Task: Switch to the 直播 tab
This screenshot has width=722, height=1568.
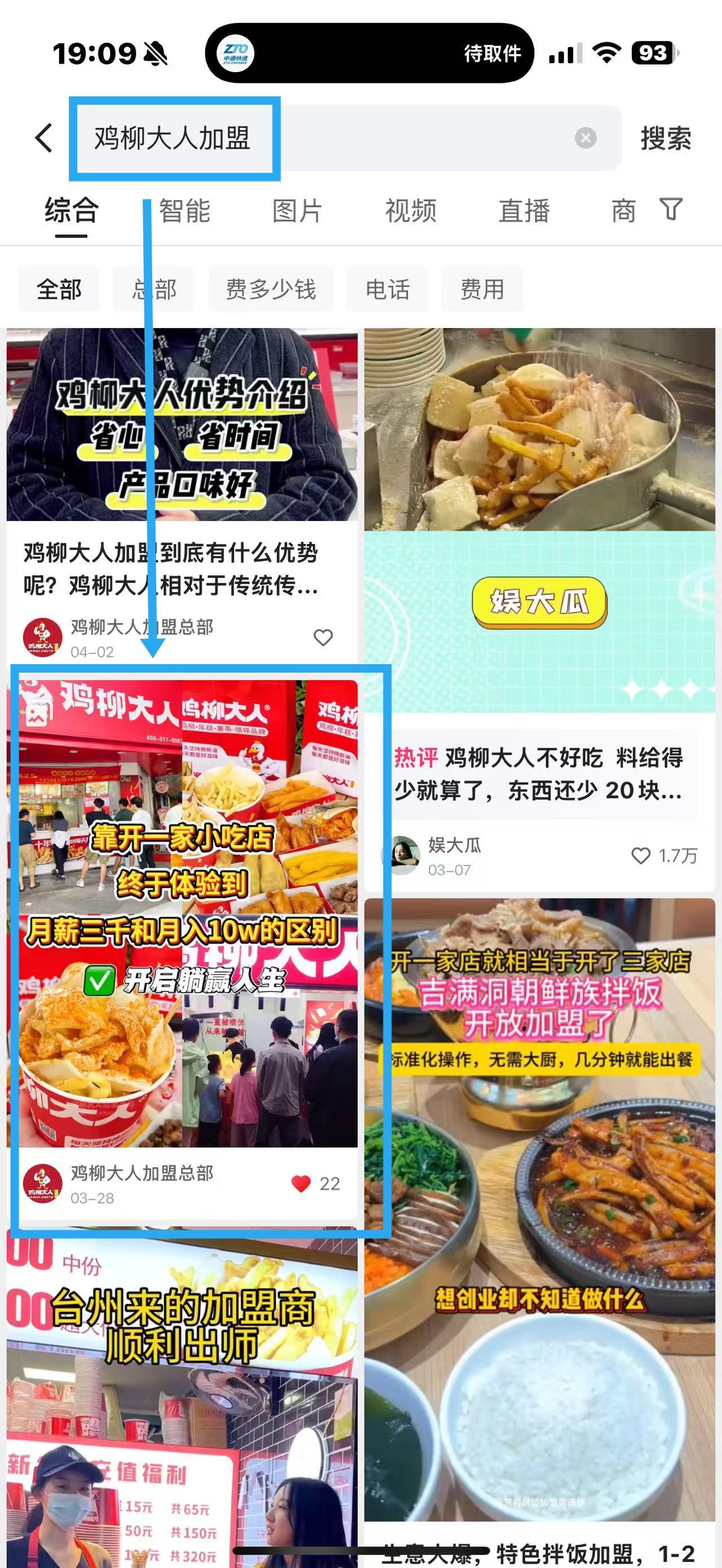Action: [x=523, y=211]
